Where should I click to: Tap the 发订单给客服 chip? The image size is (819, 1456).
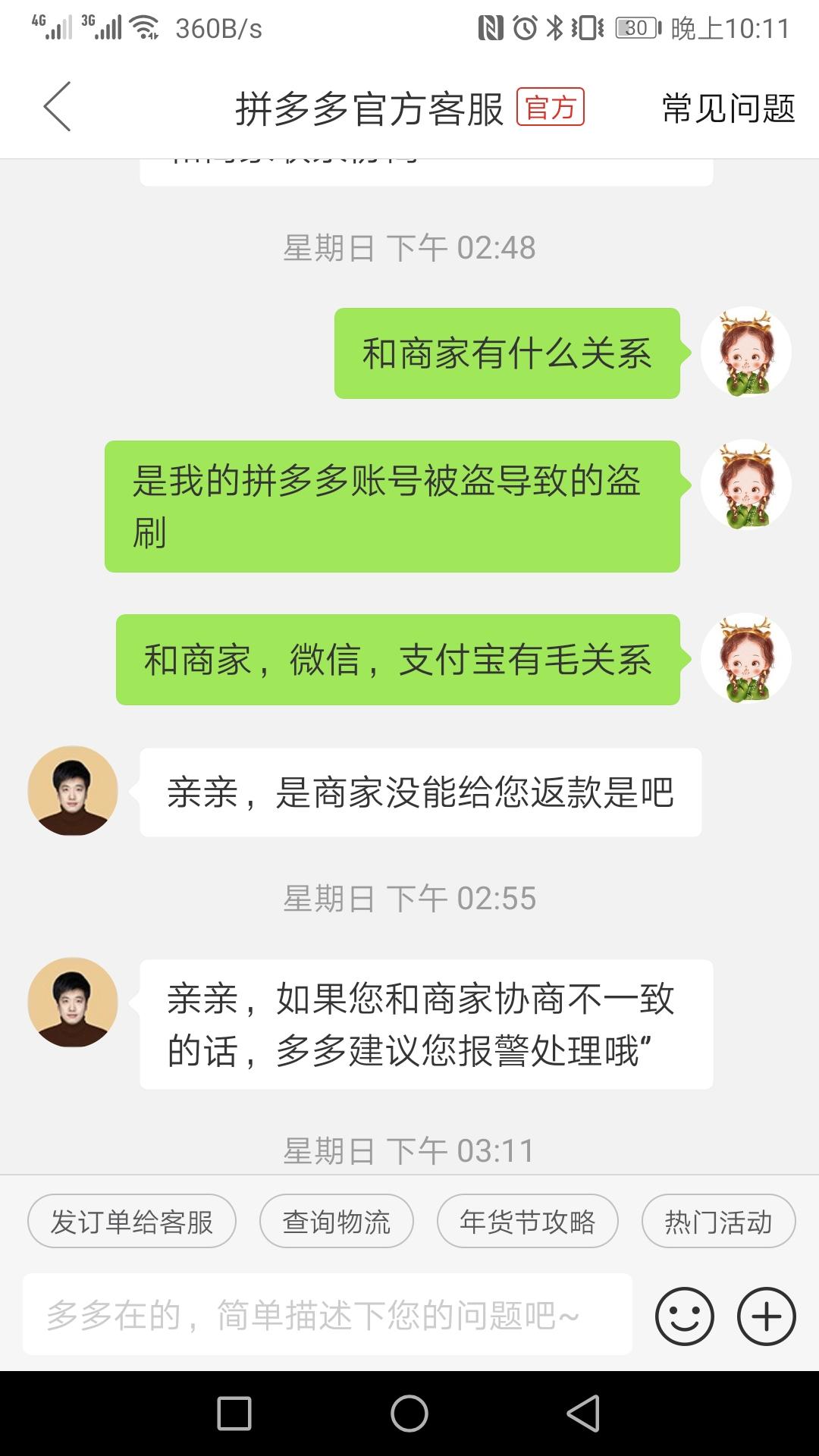click(x=132, y=1221)
